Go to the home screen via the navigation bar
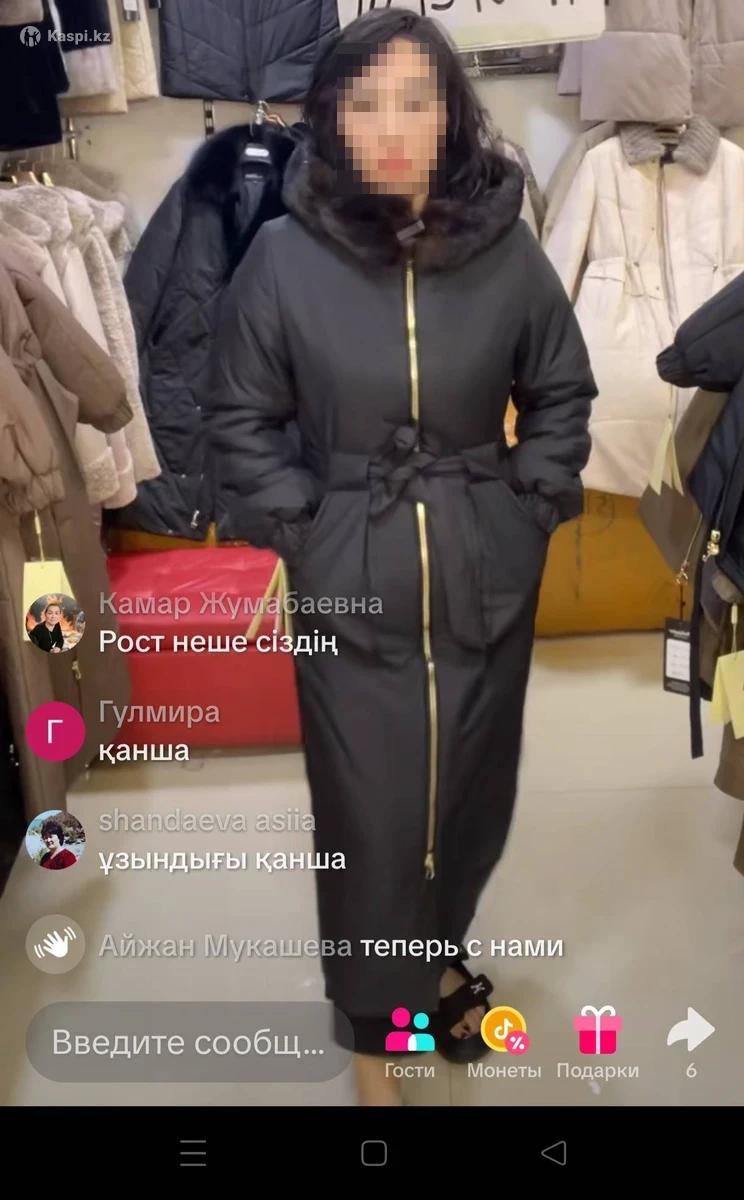Screen dimensions: 744x1200 coord(373,1153)
